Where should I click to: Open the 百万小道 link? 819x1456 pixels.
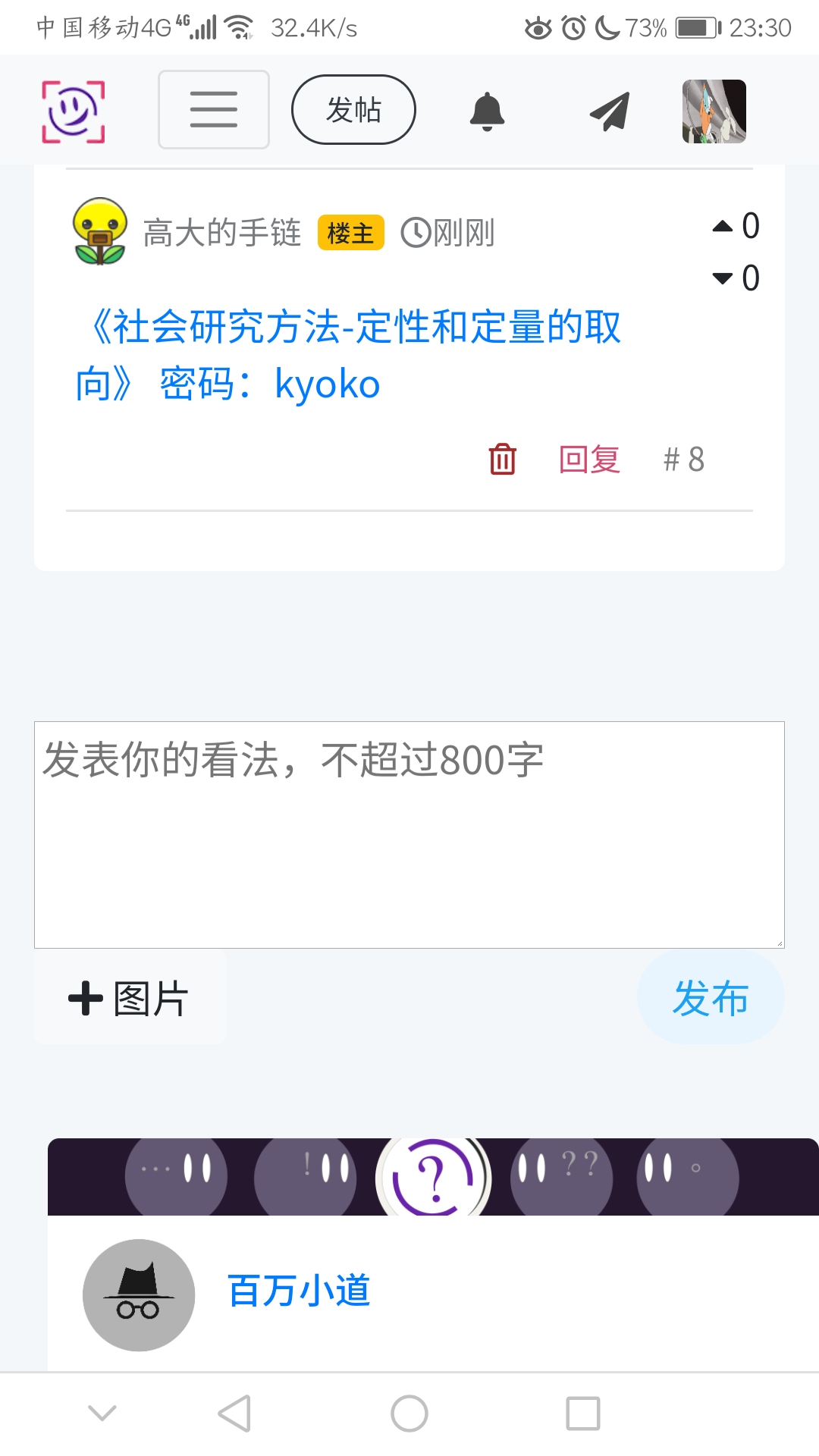pyautogui.click(x=299, y=1291)
